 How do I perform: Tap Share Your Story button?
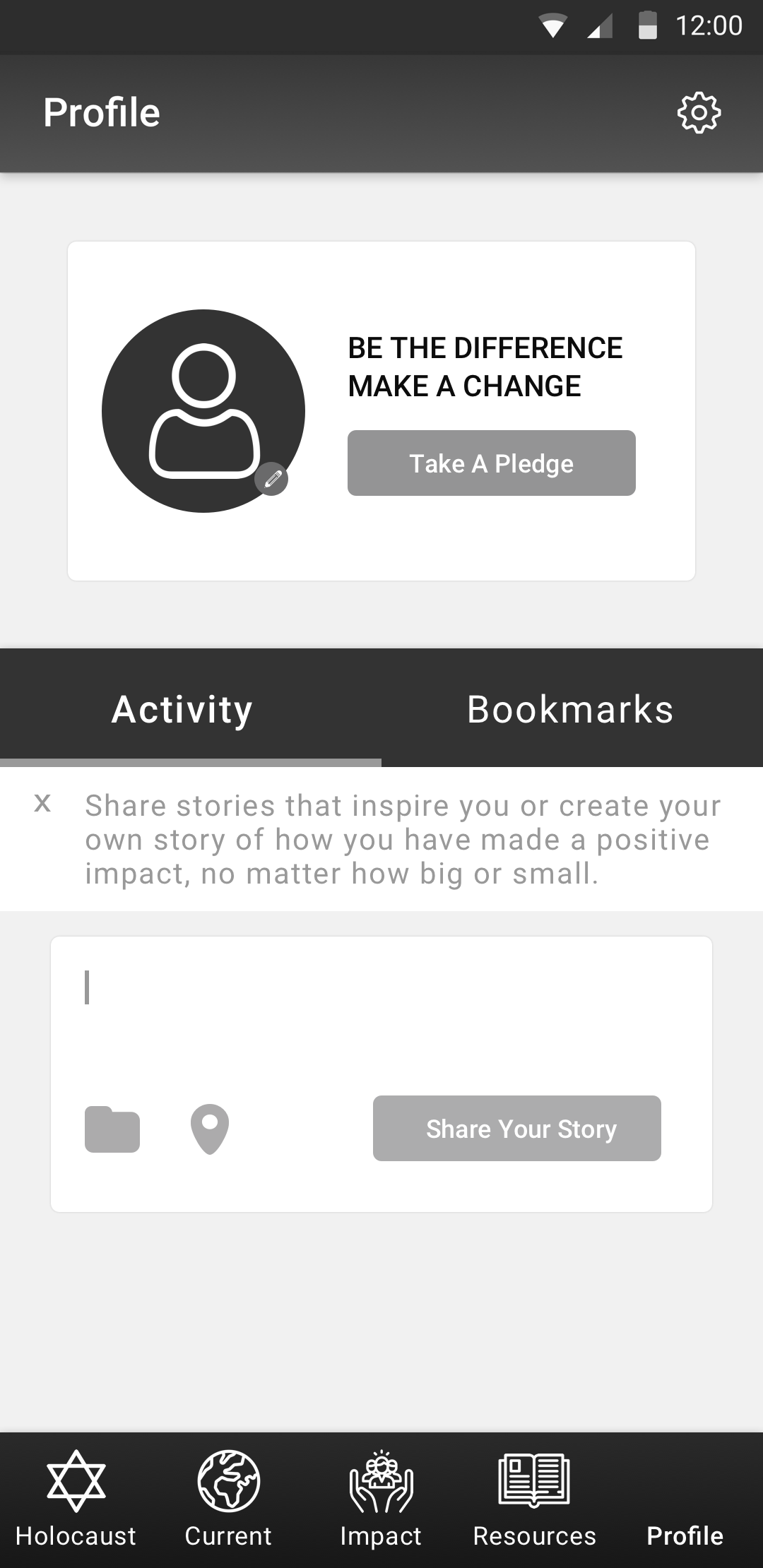pyautogui.click(x=517, y=1128)
